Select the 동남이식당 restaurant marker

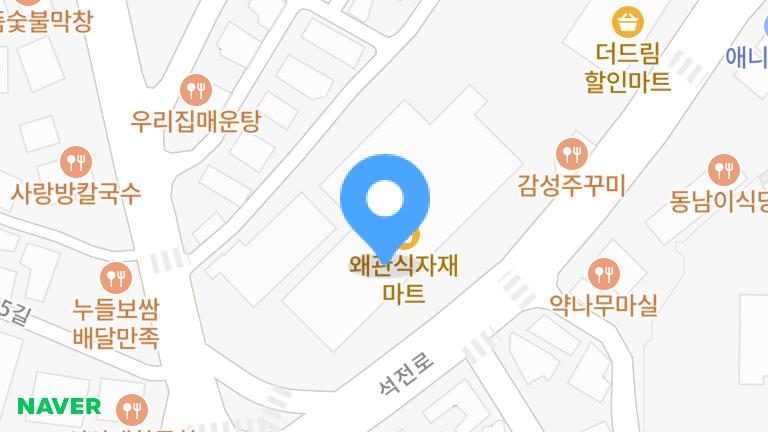point(722,168)
